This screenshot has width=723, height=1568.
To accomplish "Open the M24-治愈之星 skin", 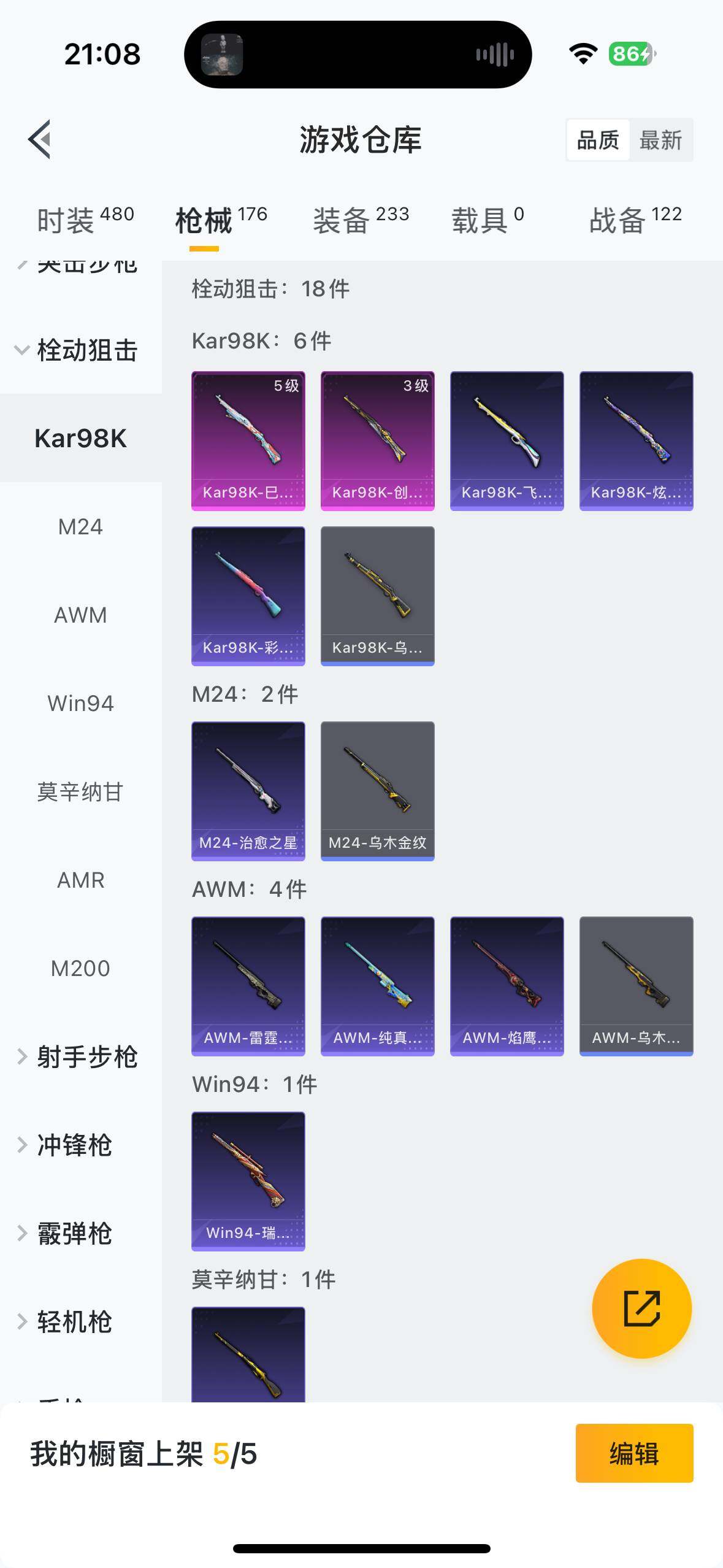I will (248, 791).
